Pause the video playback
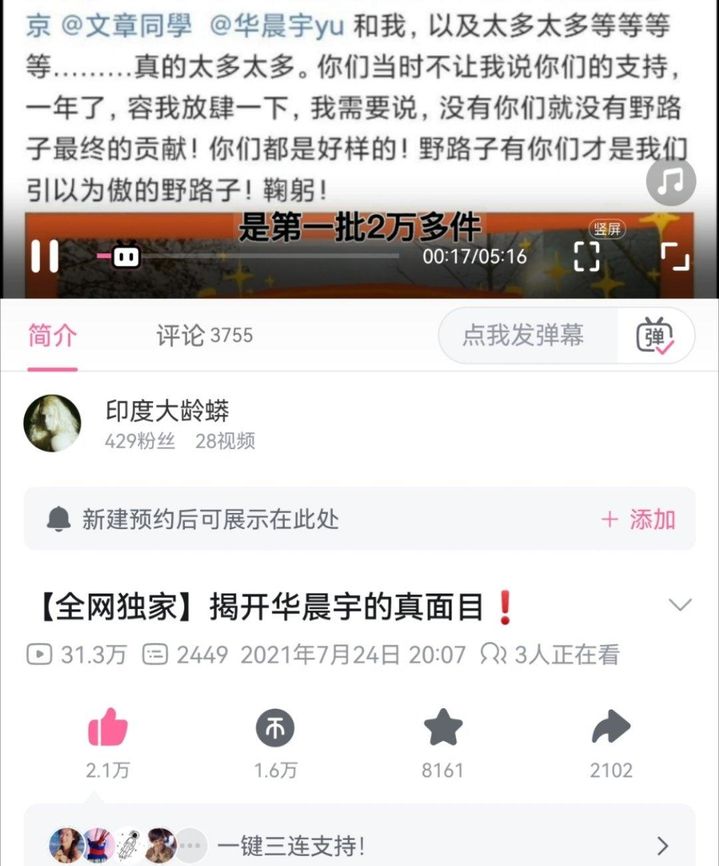Screen dimensions: 719x866 click(x=44, y=257)
